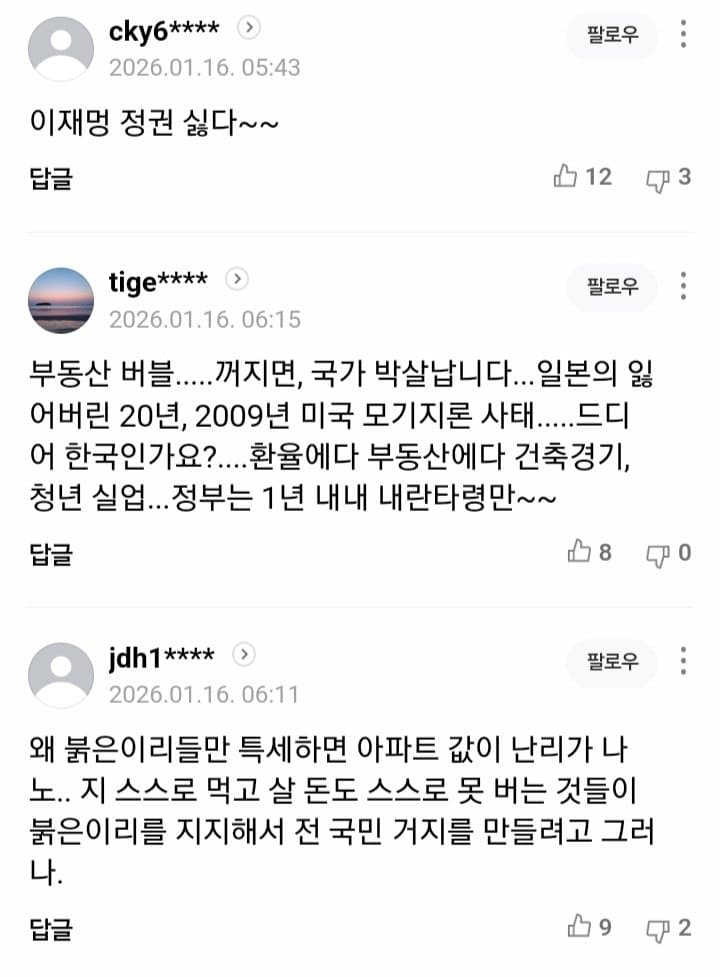Follow user tige****
The height and width of the screenshot is (977, 720).
612,288
